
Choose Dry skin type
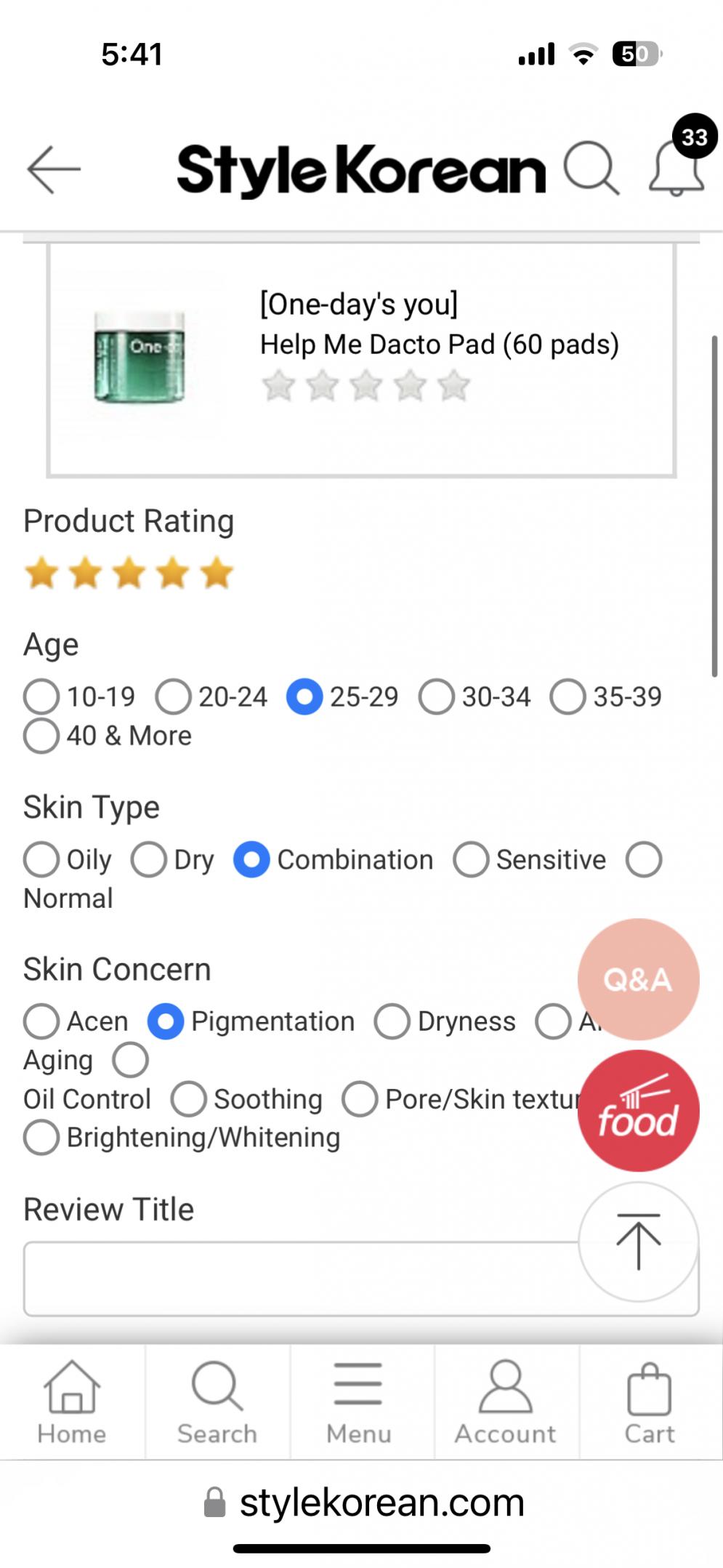[x=149, y=859]
